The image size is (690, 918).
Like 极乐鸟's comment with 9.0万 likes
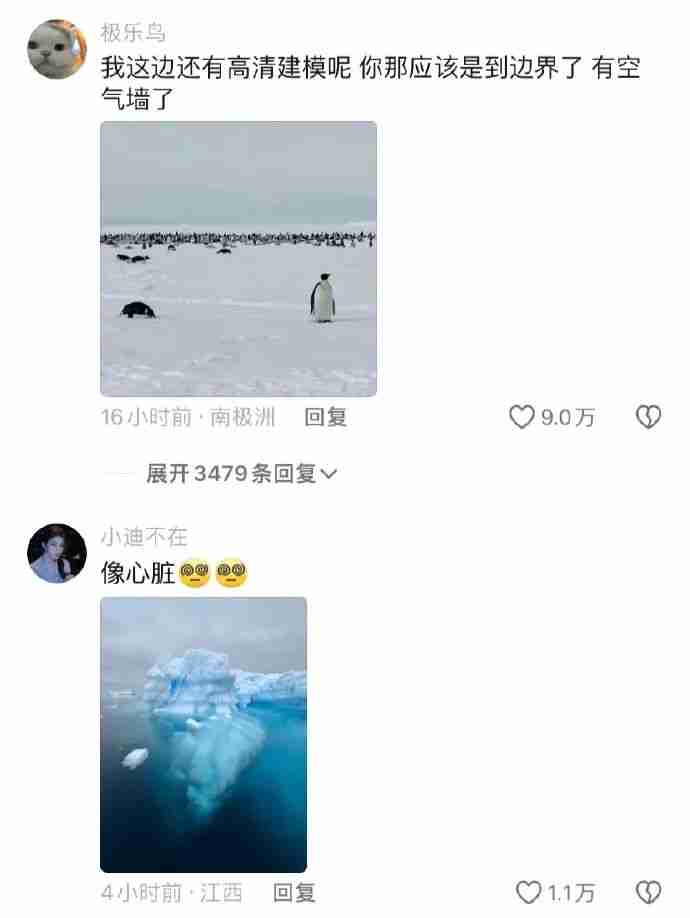pos(523,417)
